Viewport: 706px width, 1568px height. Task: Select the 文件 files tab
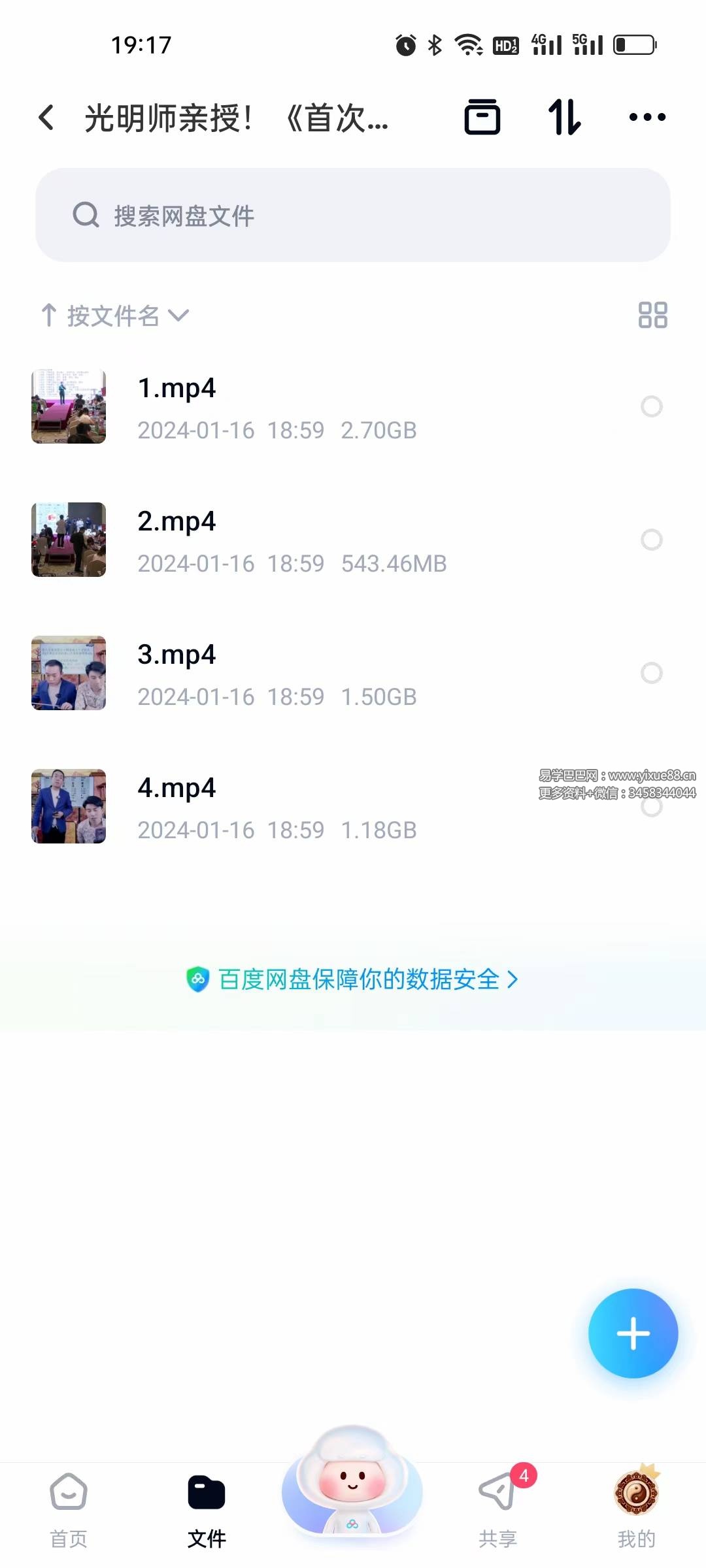click(207, 1503)
